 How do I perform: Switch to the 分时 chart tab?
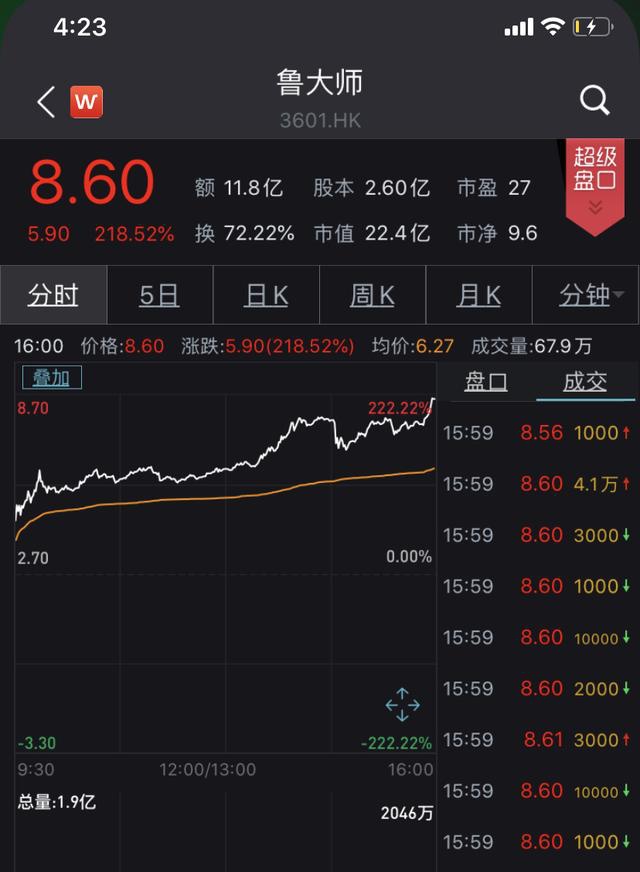(x=53, y=295)
